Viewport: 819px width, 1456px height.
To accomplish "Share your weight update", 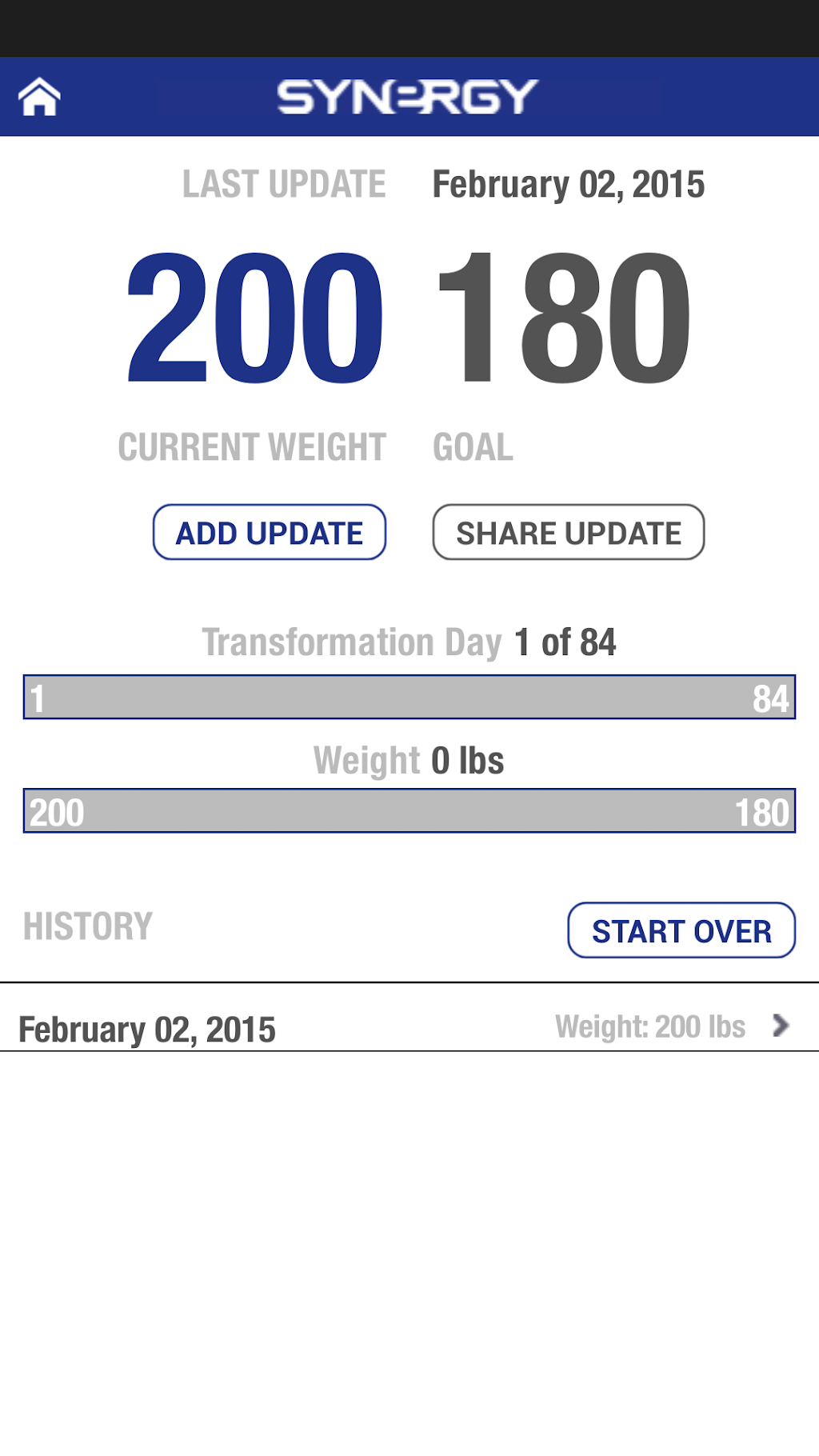I will tap(569, 533).
